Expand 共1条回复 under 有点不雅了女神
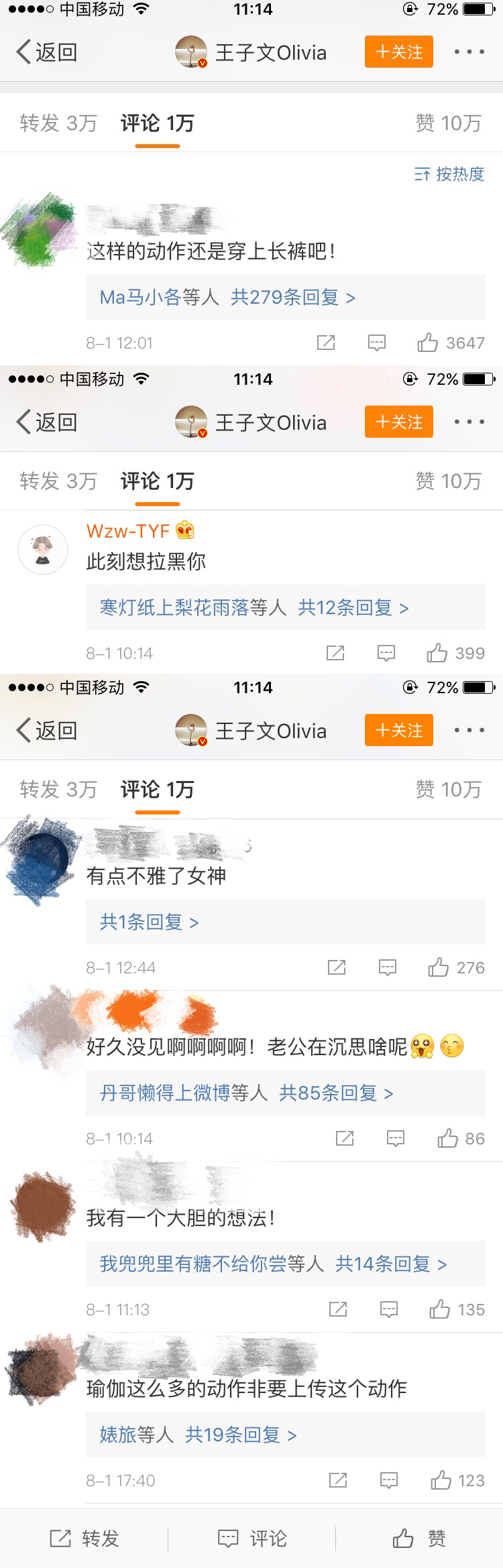Screen dimensions: 503x1568 point(149,922)
